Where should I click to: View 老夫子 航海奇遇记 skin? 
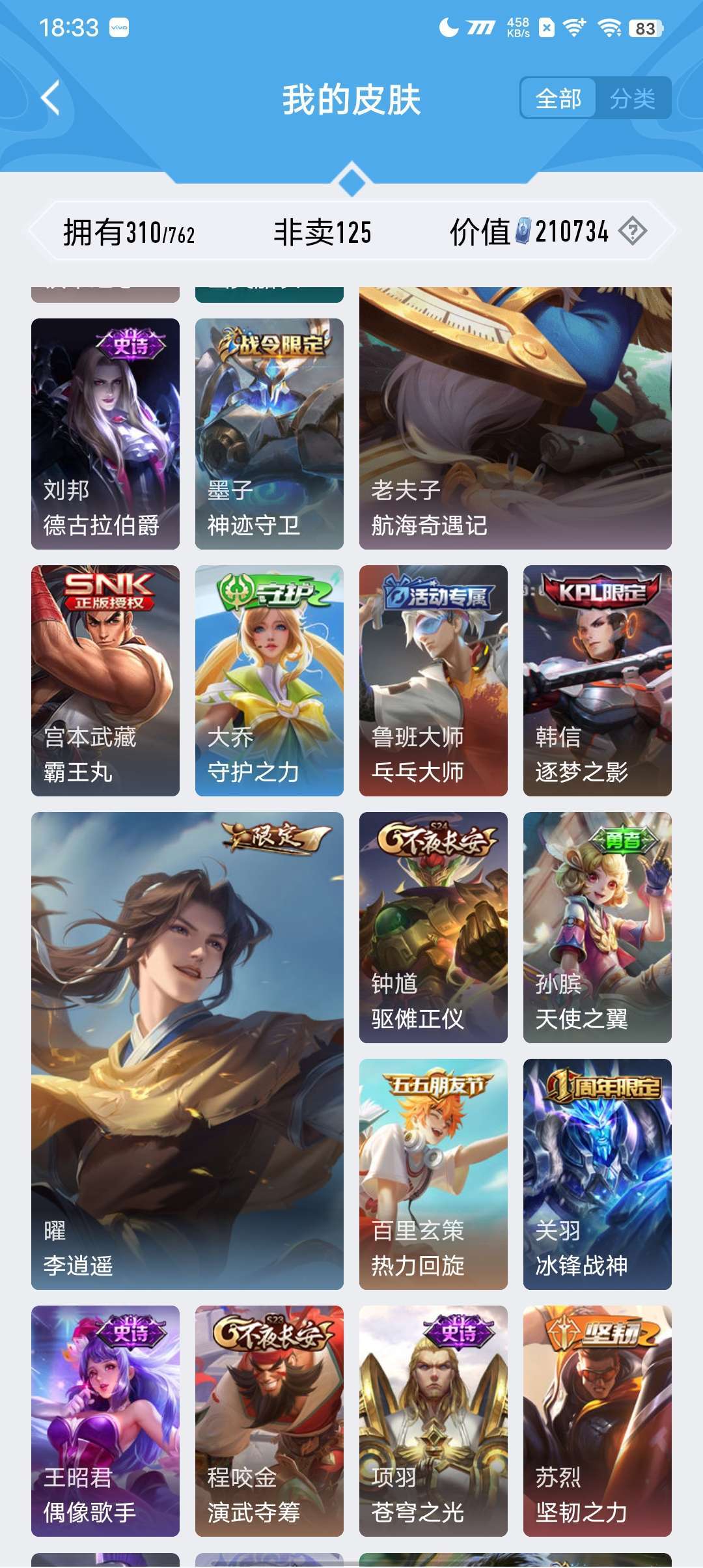515,419
